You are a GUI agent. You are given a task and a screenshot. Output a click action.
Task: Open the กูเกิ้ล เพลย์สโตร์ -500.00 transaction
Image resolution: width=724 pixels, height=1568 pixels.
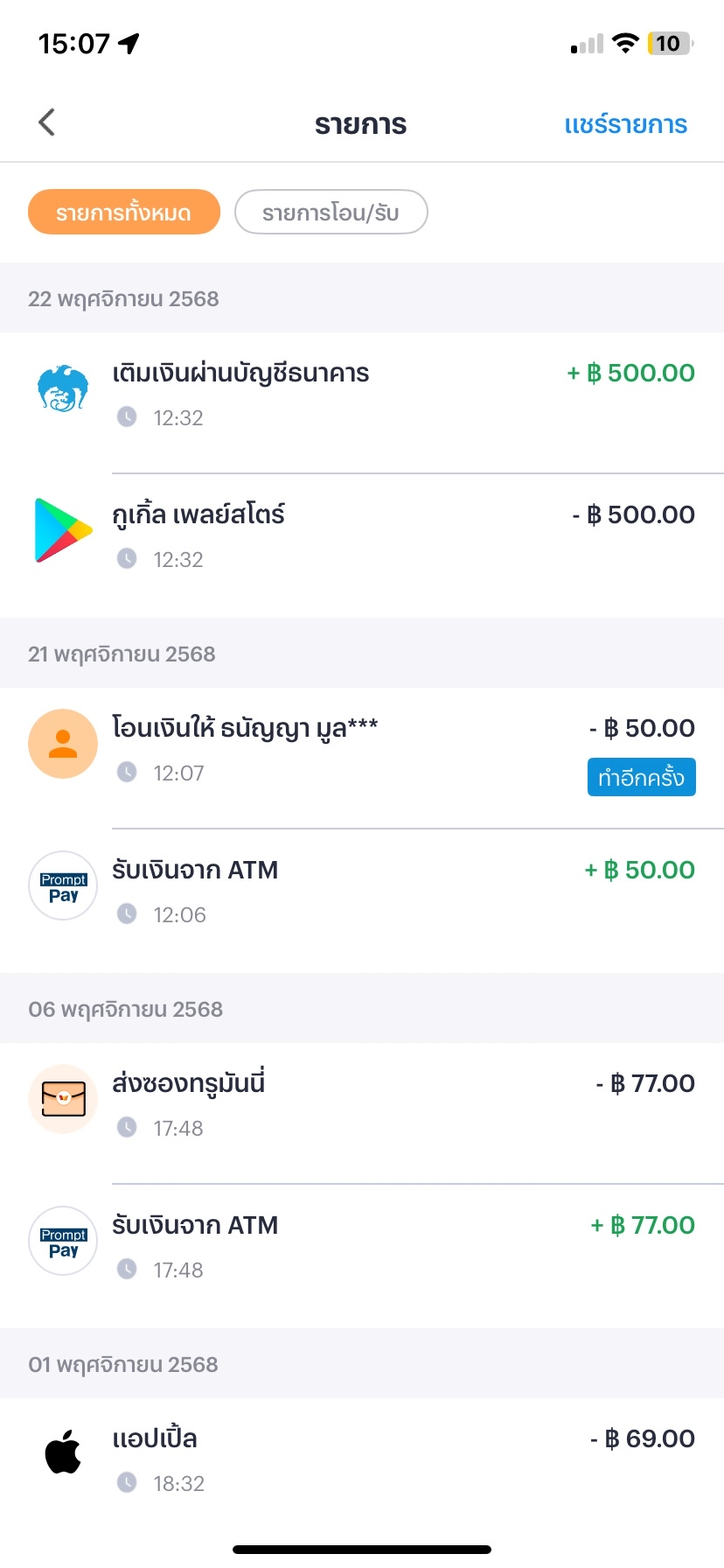coord(362,546)
